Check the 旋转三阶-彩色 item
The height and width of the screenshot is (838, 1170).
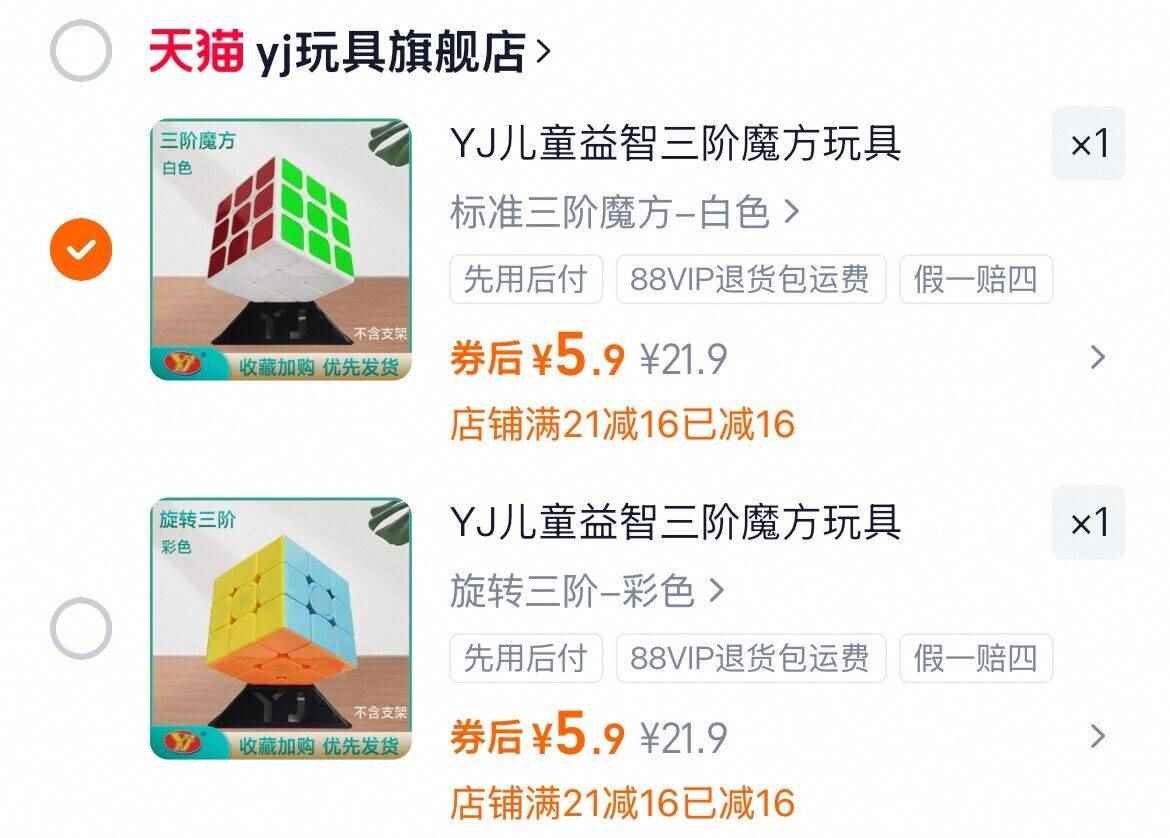81,628
